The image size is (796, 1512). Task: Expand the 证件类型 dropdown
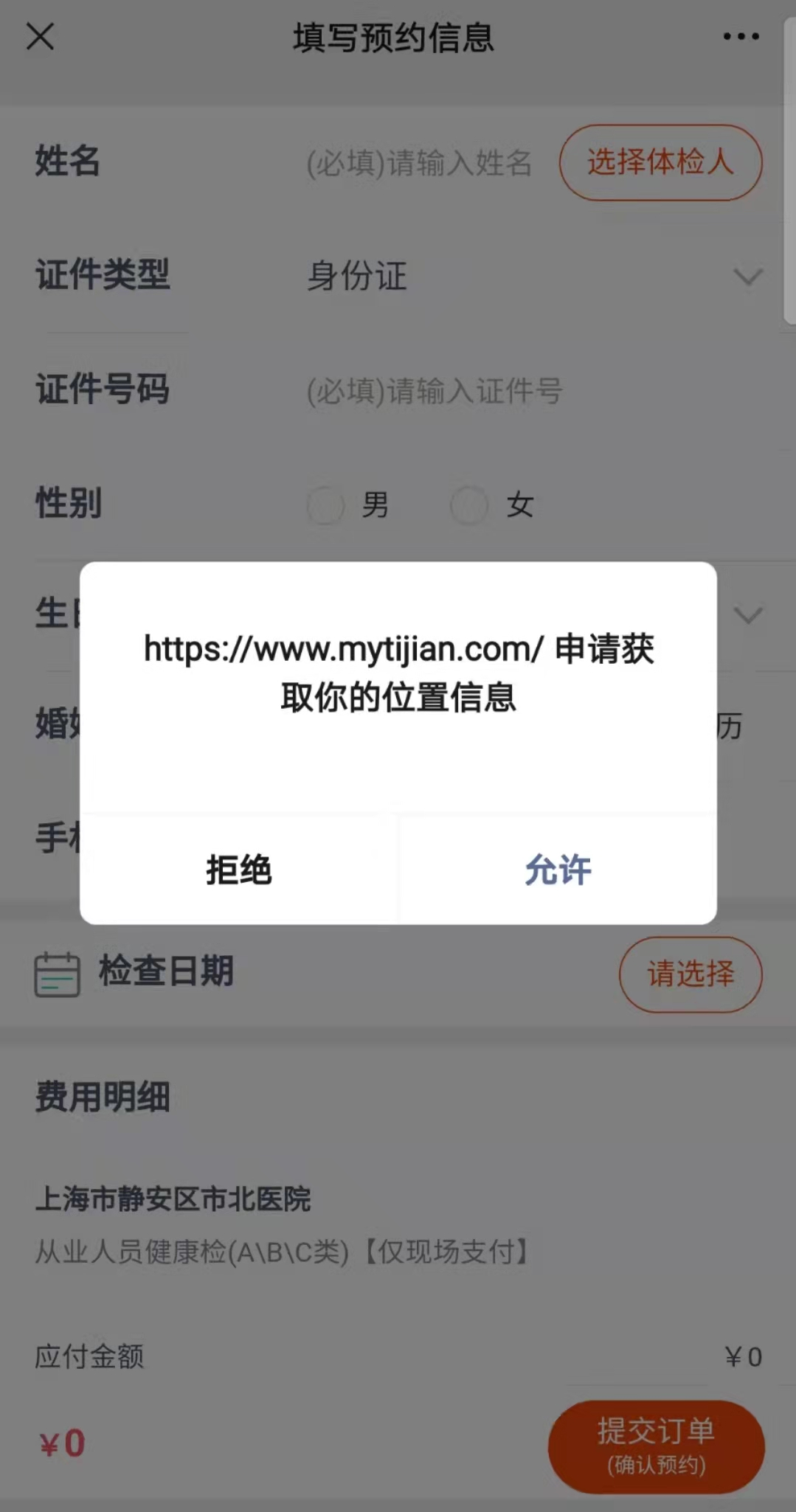(x=747, y=277)
